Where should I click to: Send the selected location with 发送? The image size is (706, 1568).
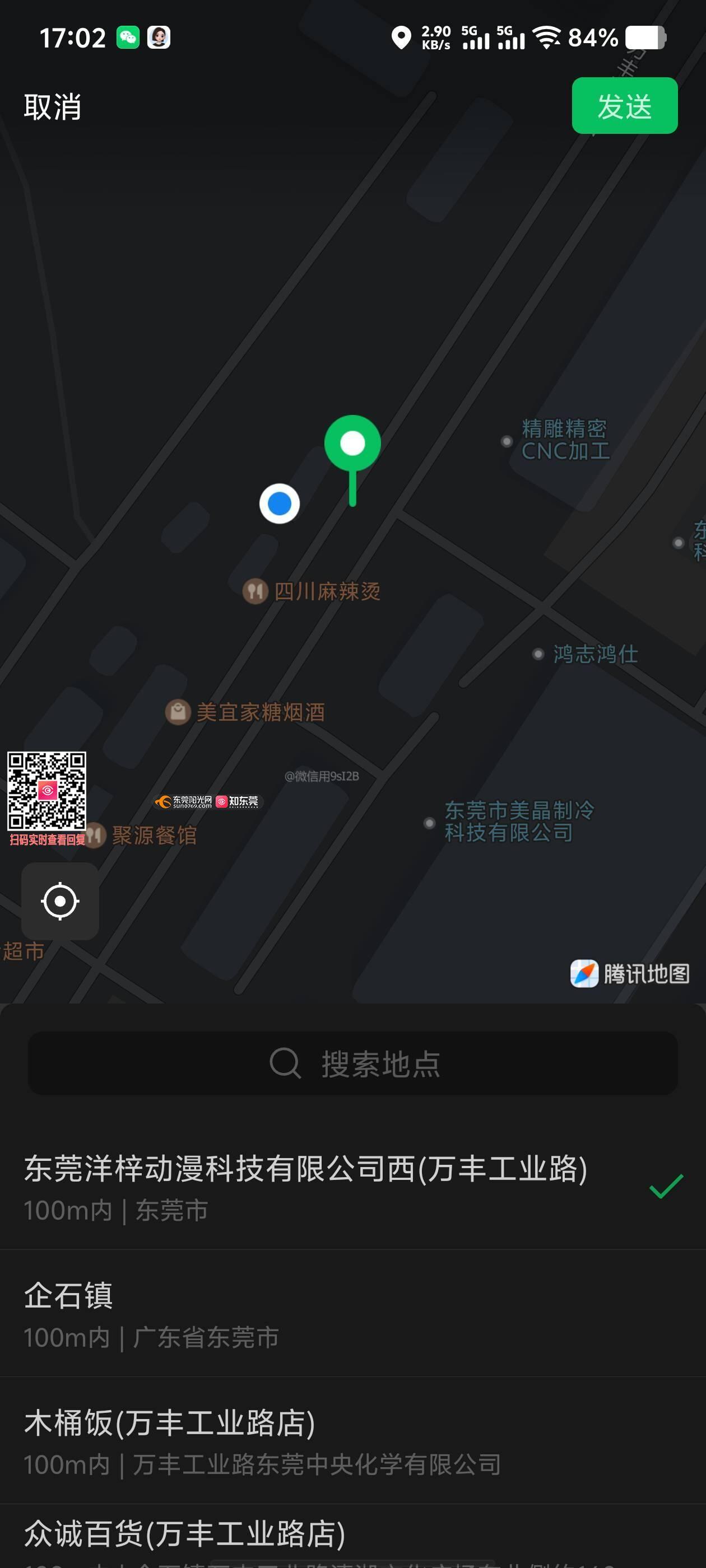[624, 106]
